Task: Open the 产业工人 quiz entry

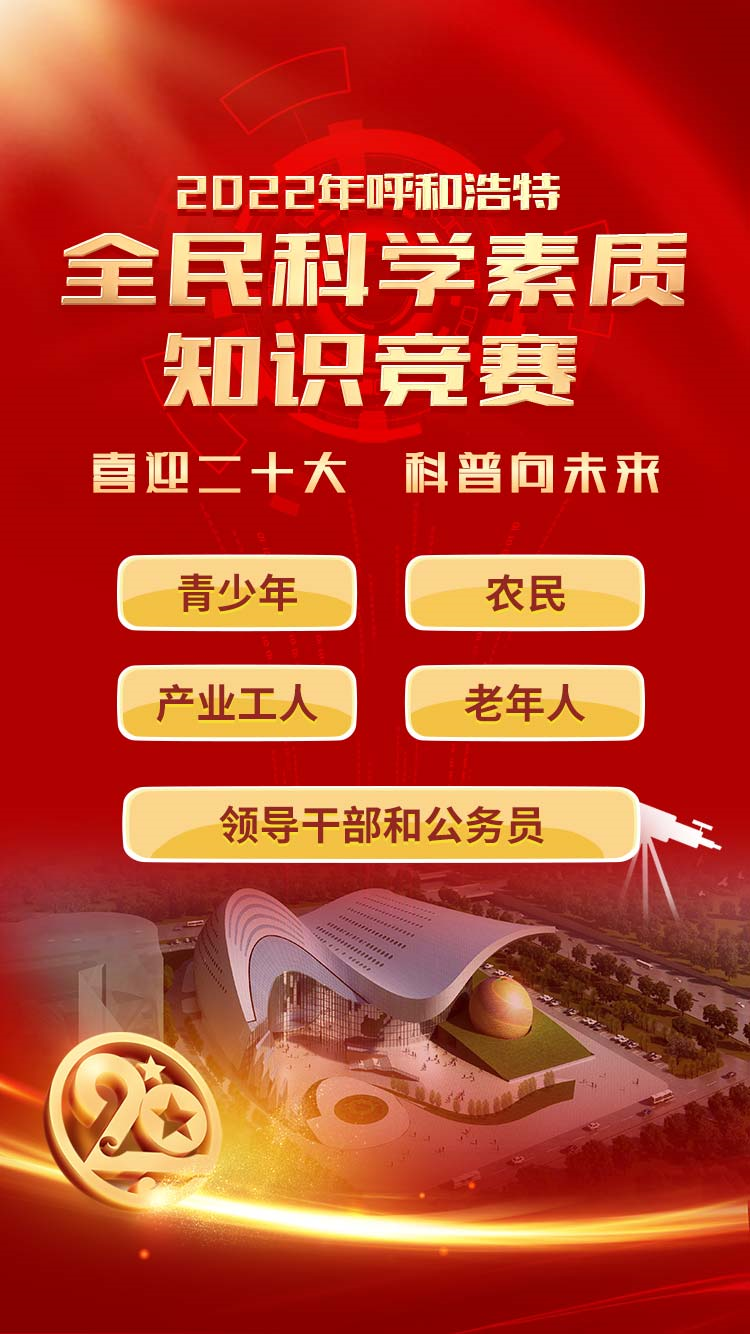Action: 237,703
